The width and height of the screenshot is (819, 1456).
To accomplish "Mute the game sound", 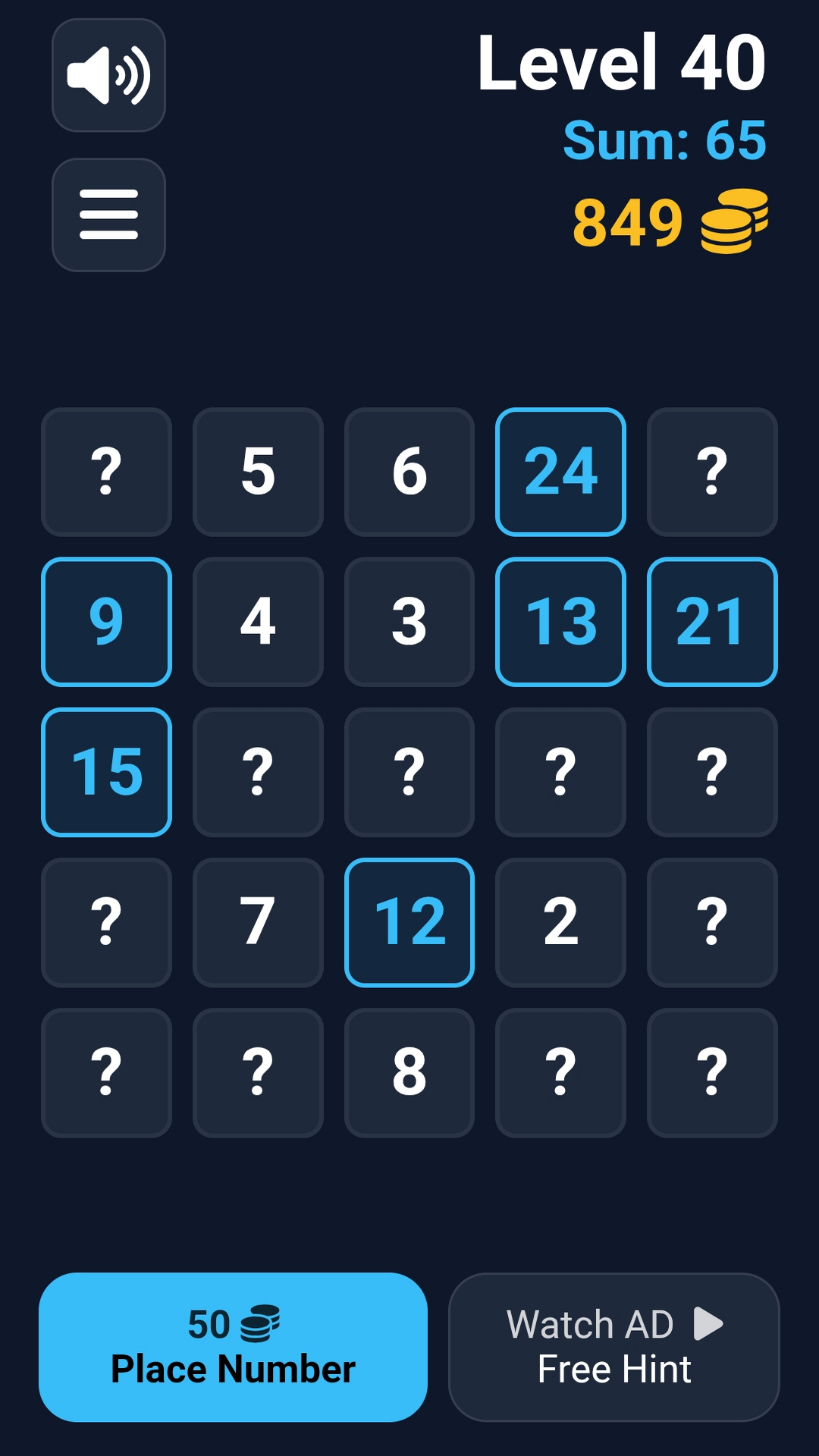I will (108, 75).
